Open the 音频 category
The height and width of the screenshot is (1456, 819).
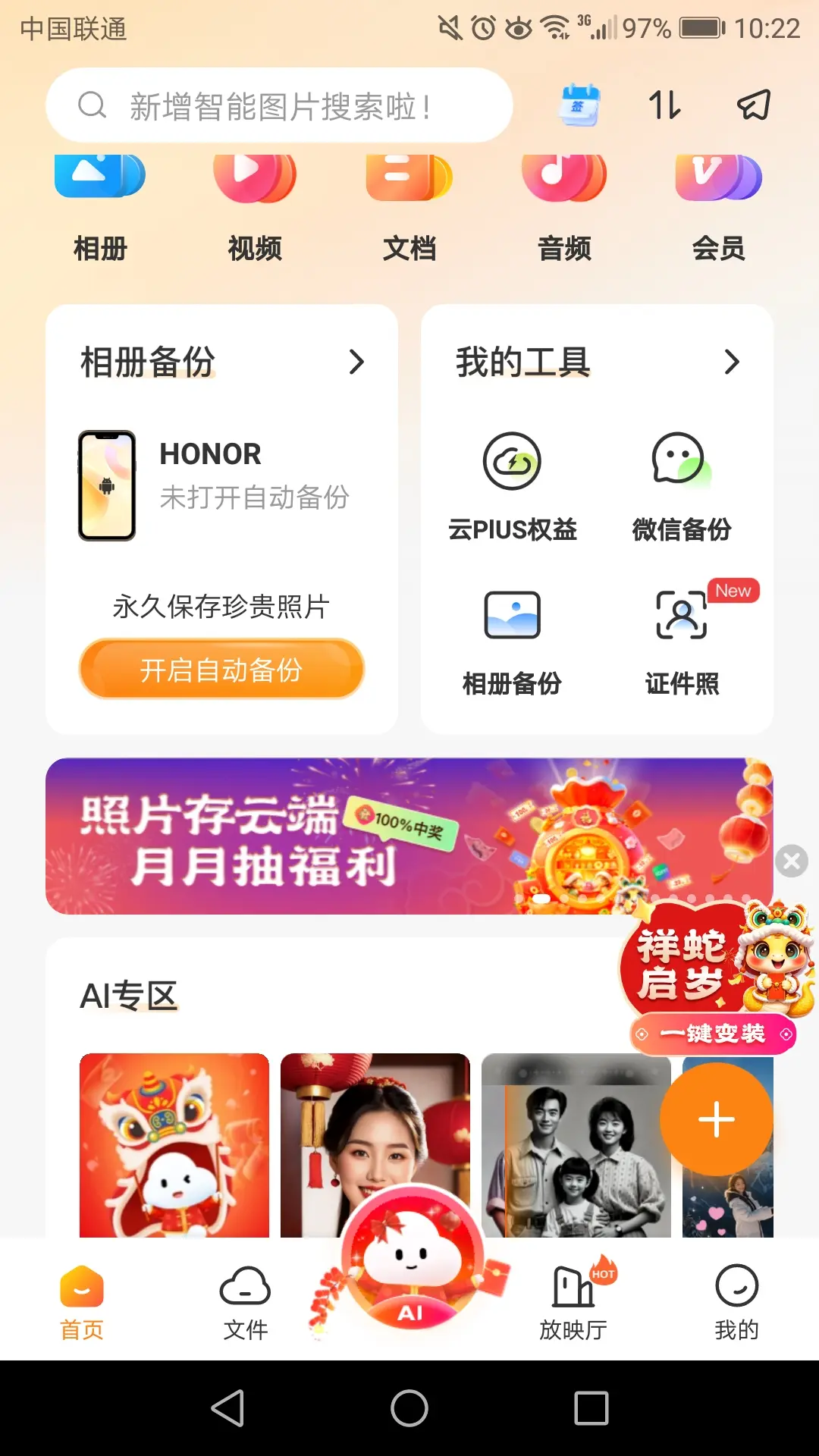point(564,205)
